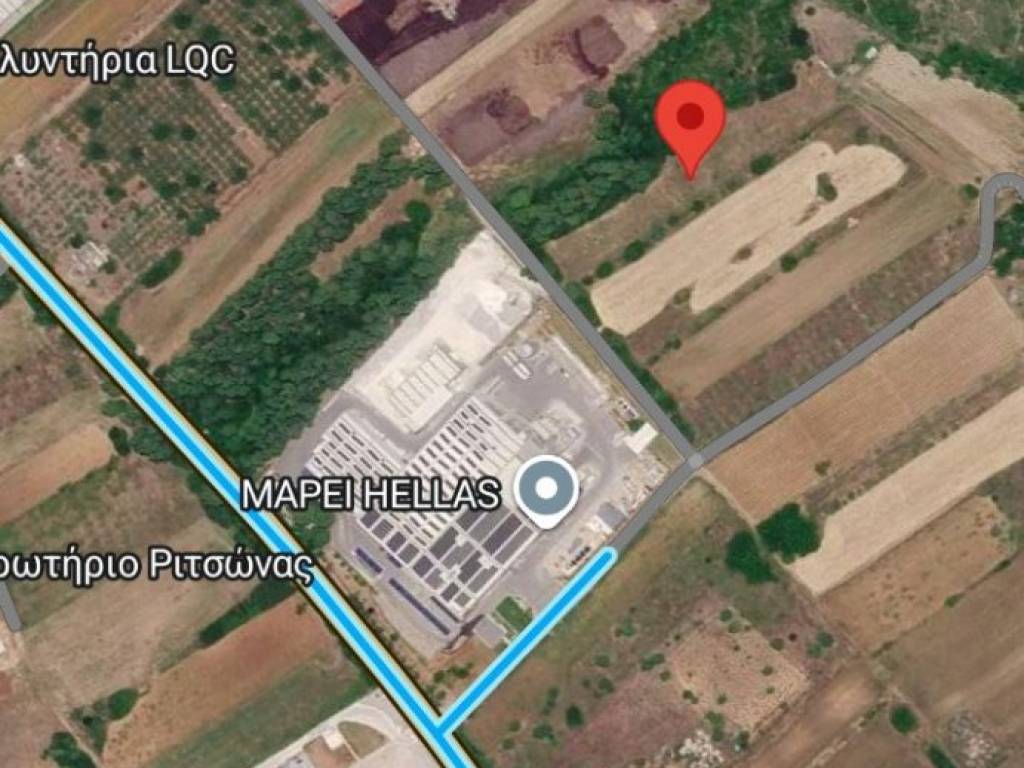Open the MAPEI HELLAS place marker
The height and width of the screenshot is (768, 1024).
(546, 490)
